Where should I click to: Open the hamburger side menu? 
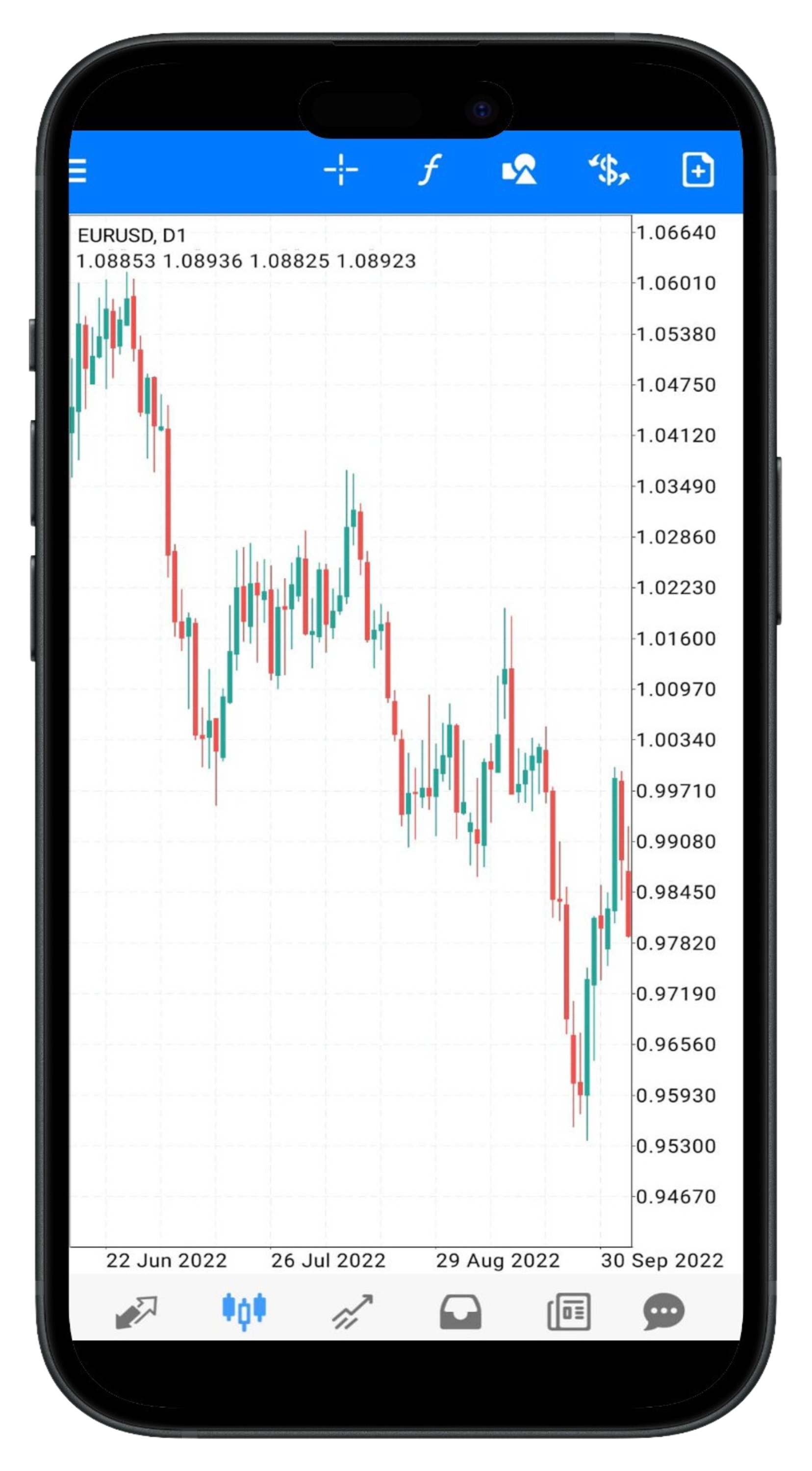click(77, 170)
